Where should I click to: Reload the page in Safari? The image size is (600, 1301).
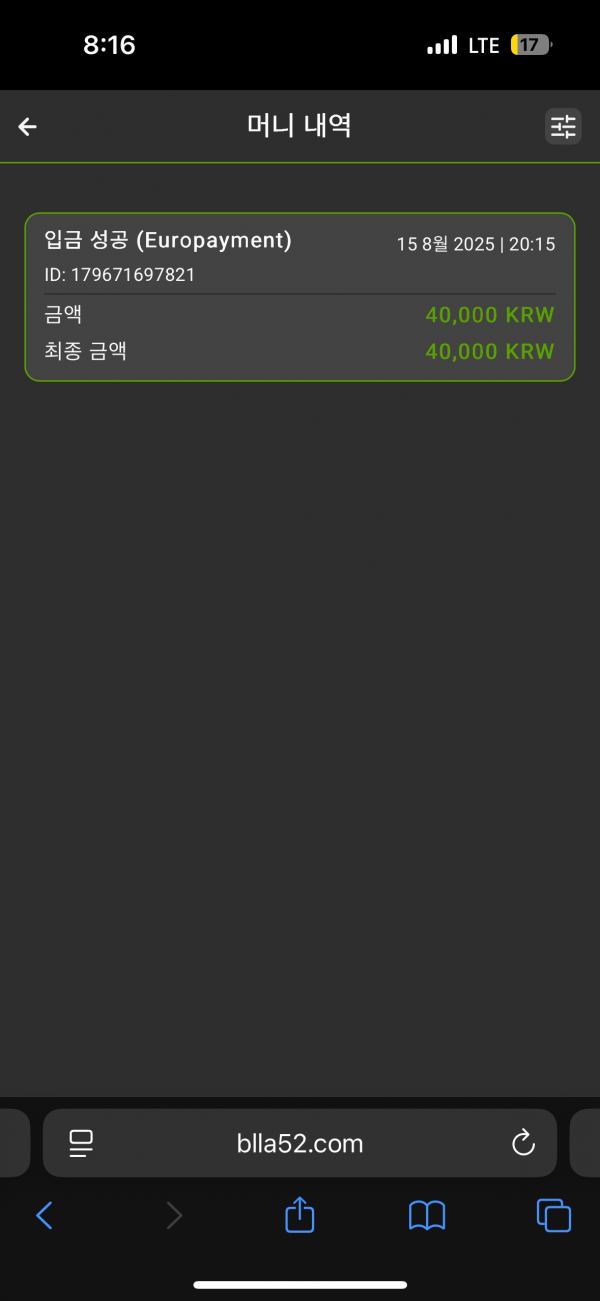click(523, 1143)
